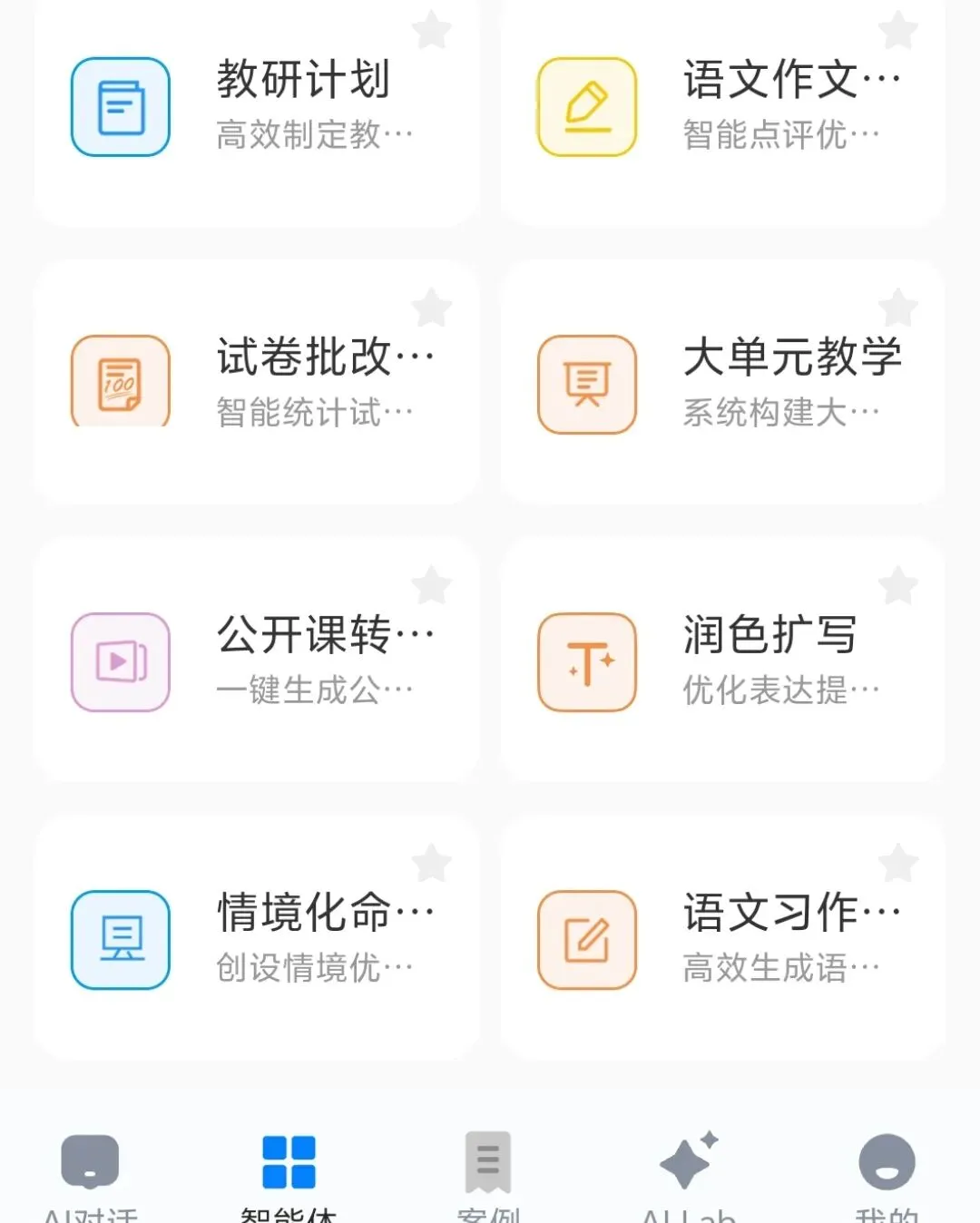The height and width of the screenshot is (1223, 980).
Task: Open the 情境化命 agent card
Action: (257, 938)
